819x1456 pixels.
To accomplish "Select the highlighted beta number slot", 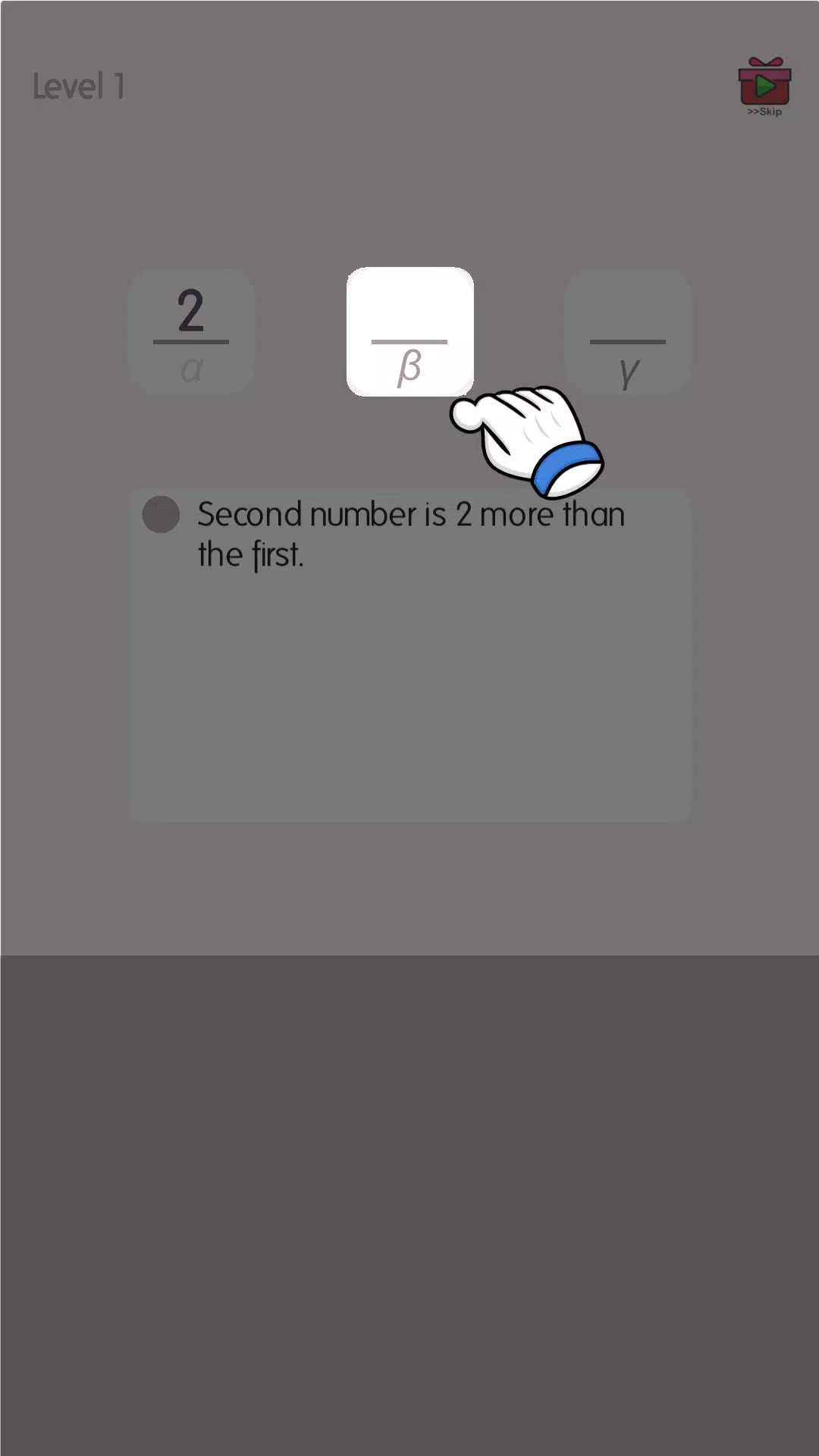I will (x=409, y=331).
